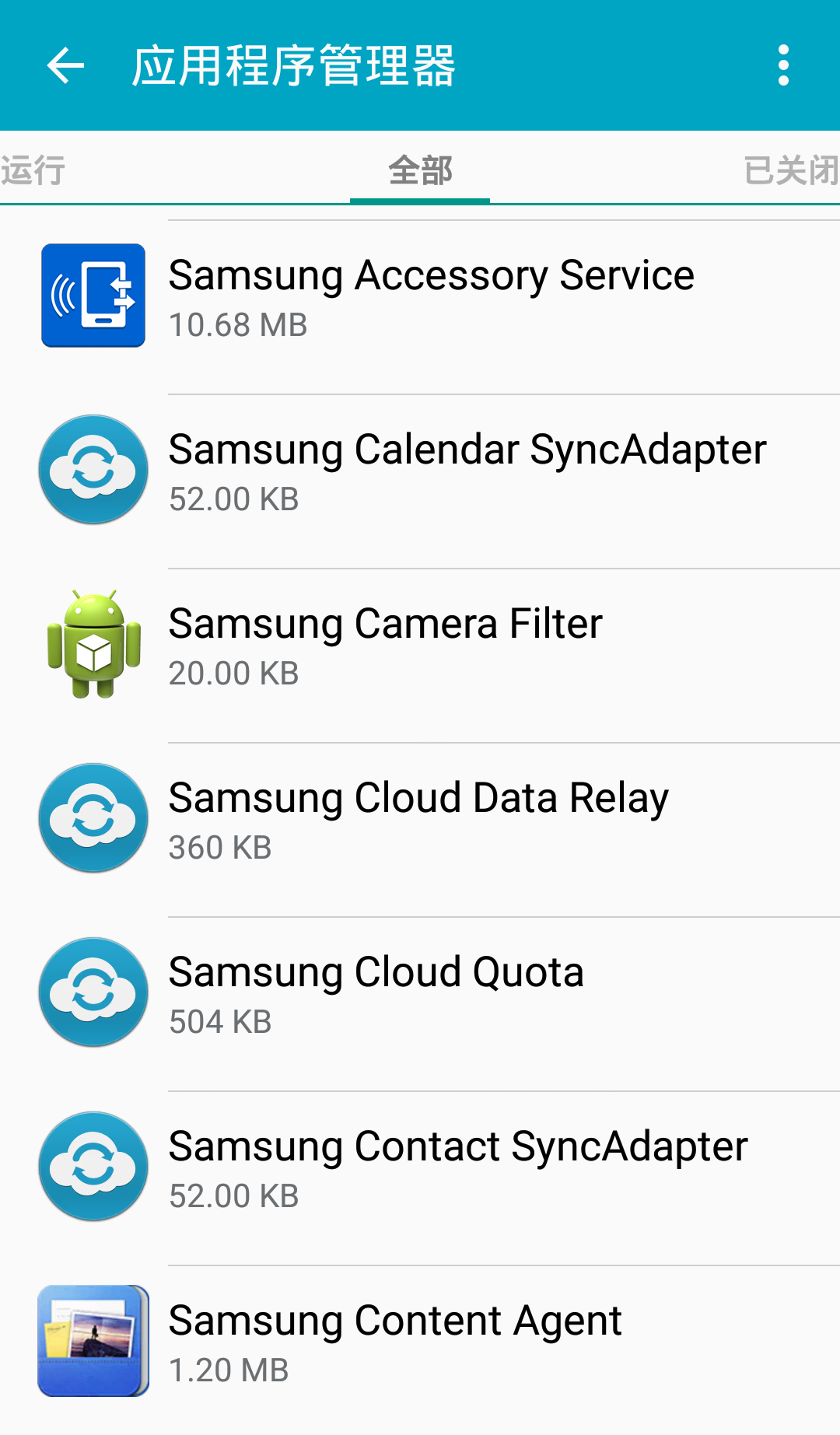Screen dimensions: 840x1435
Task: Open Samsung Cloud Quota app entry
Action: click(377, 992)
